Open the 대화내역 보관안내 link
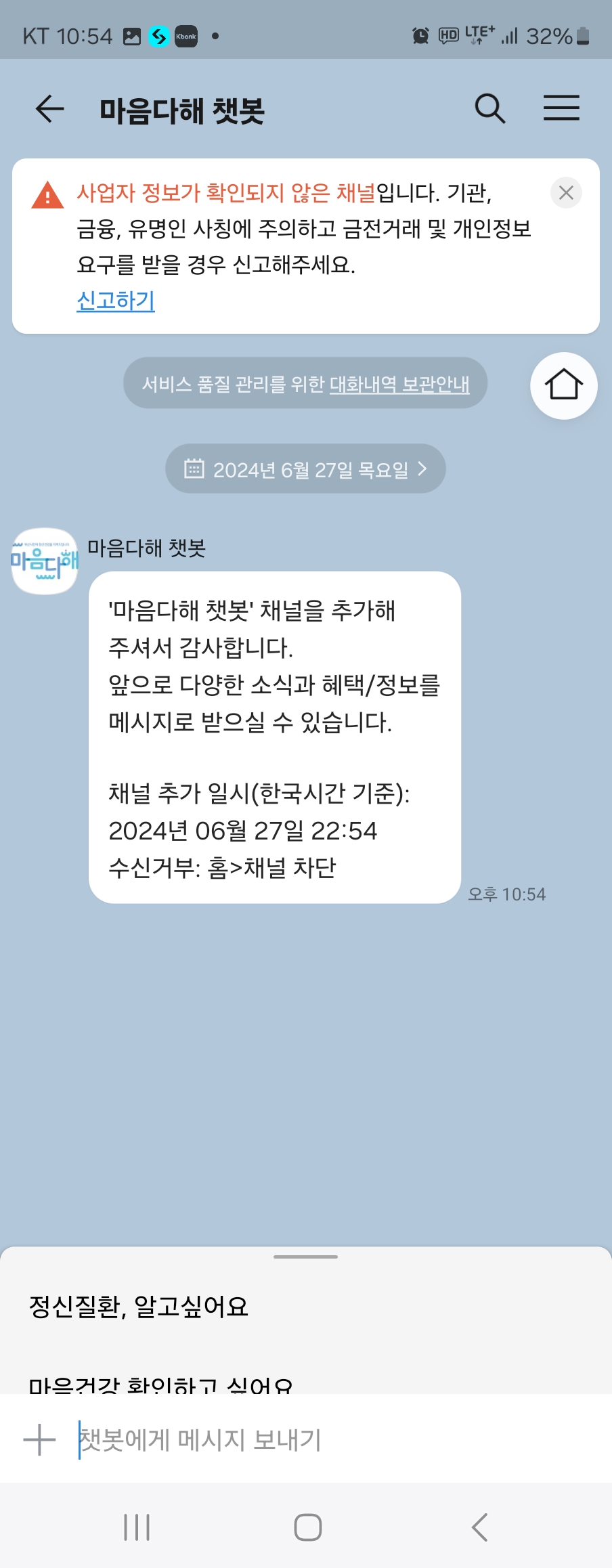The width and height of the screenshot is (612, 1568). coord(399,384)
